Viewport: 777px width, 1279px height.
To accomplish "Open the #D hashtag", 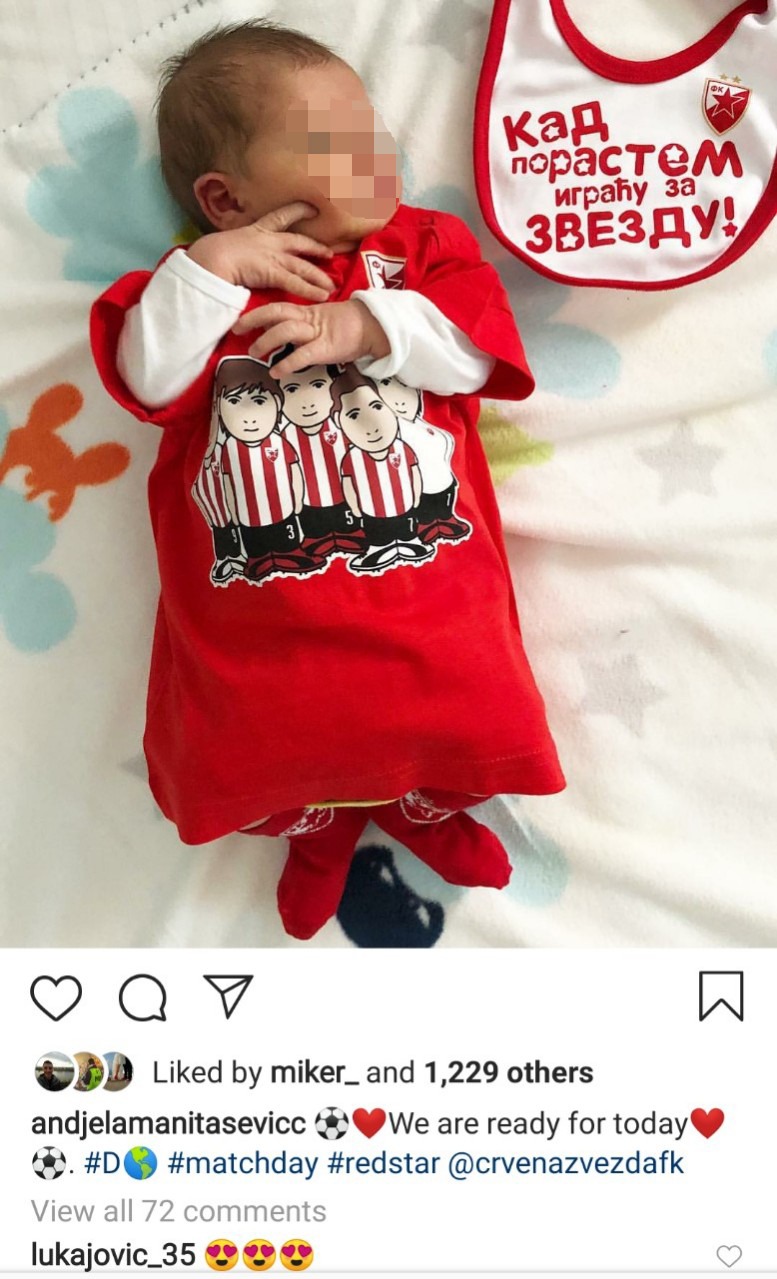I will (99, 1164).
